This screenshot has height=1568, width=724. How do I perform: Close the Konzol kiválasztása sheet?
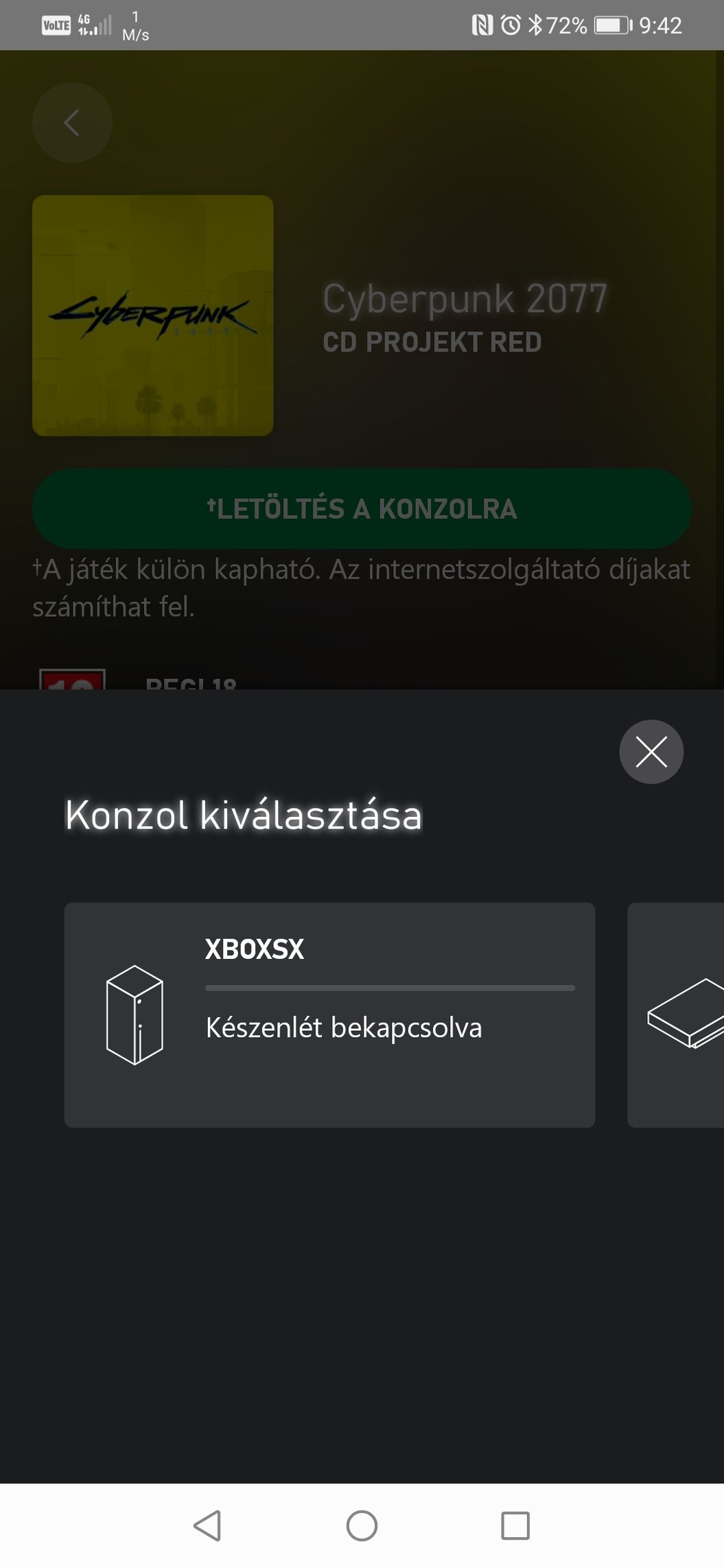tap(651, 751)
